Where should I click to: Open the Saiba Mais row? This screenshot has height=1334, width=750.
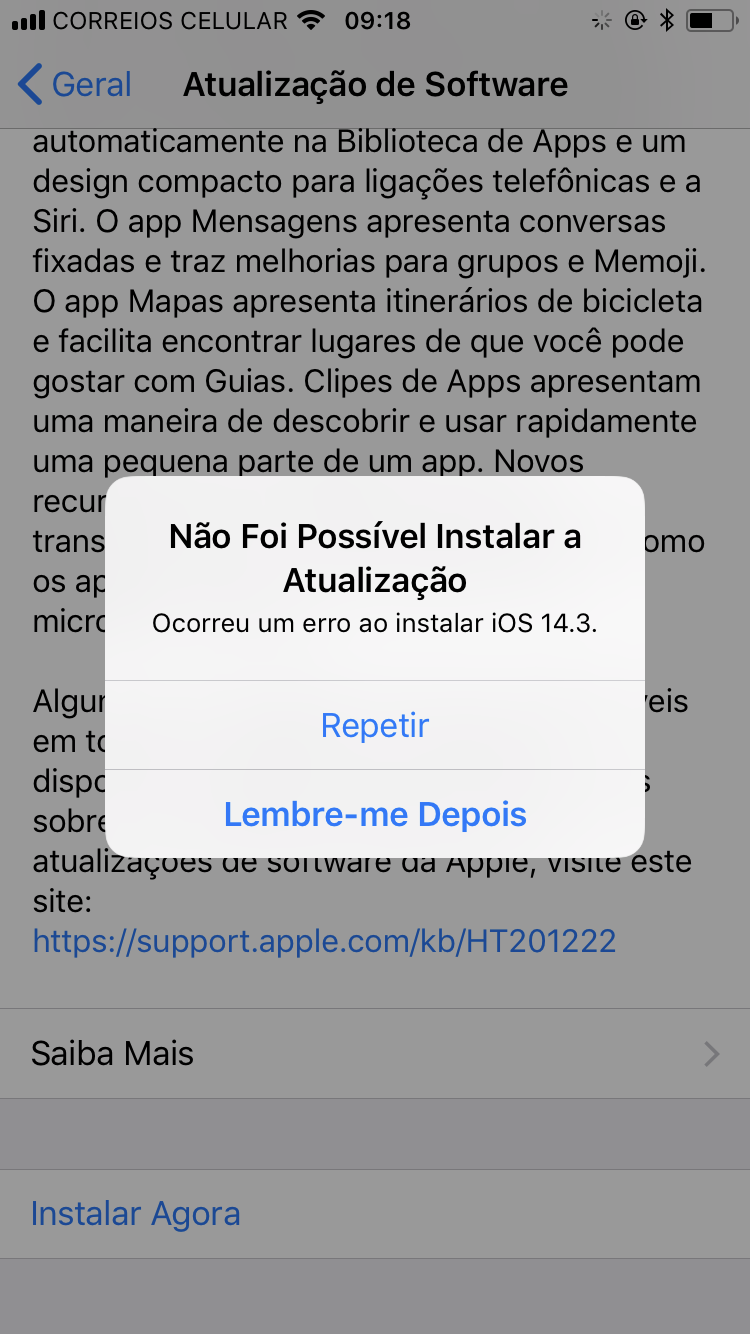click(x=375, y=1053)
